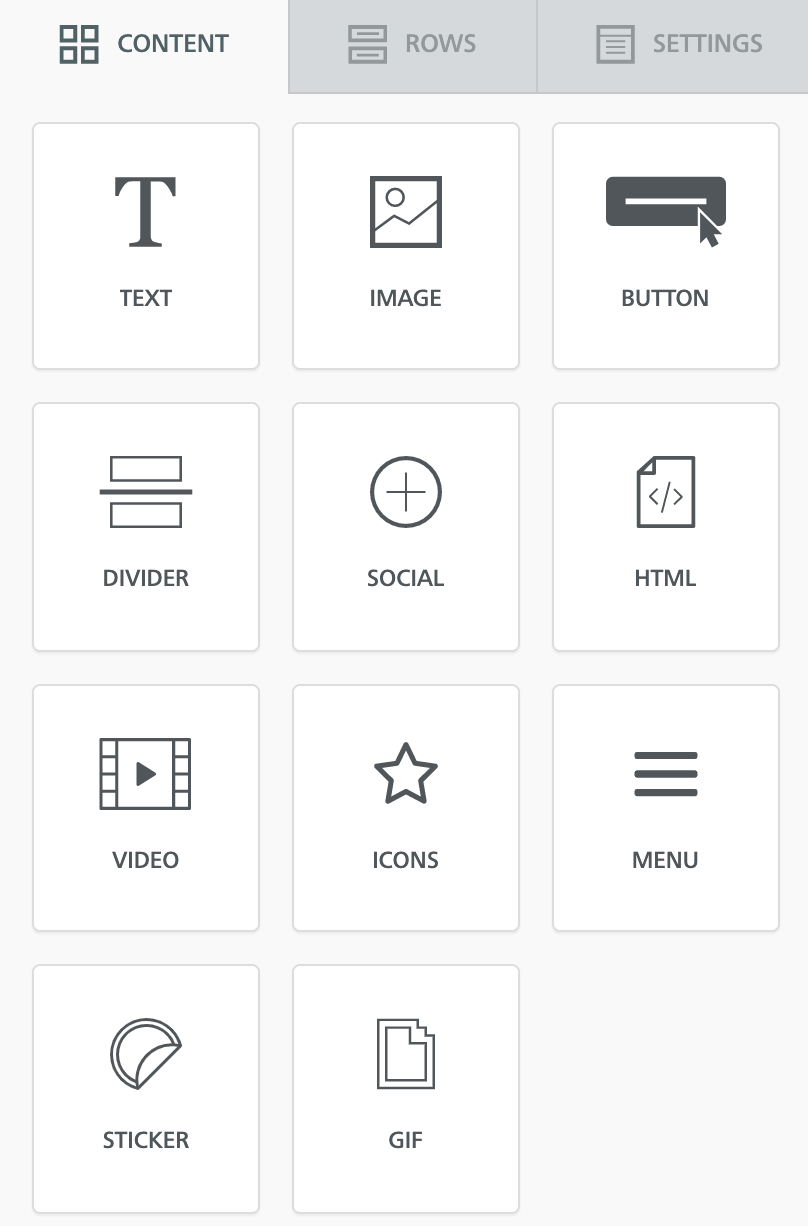The height and width of the screenshot is (1226, 808).
Task: Pick the Image content block
Action: click(406, 246)
